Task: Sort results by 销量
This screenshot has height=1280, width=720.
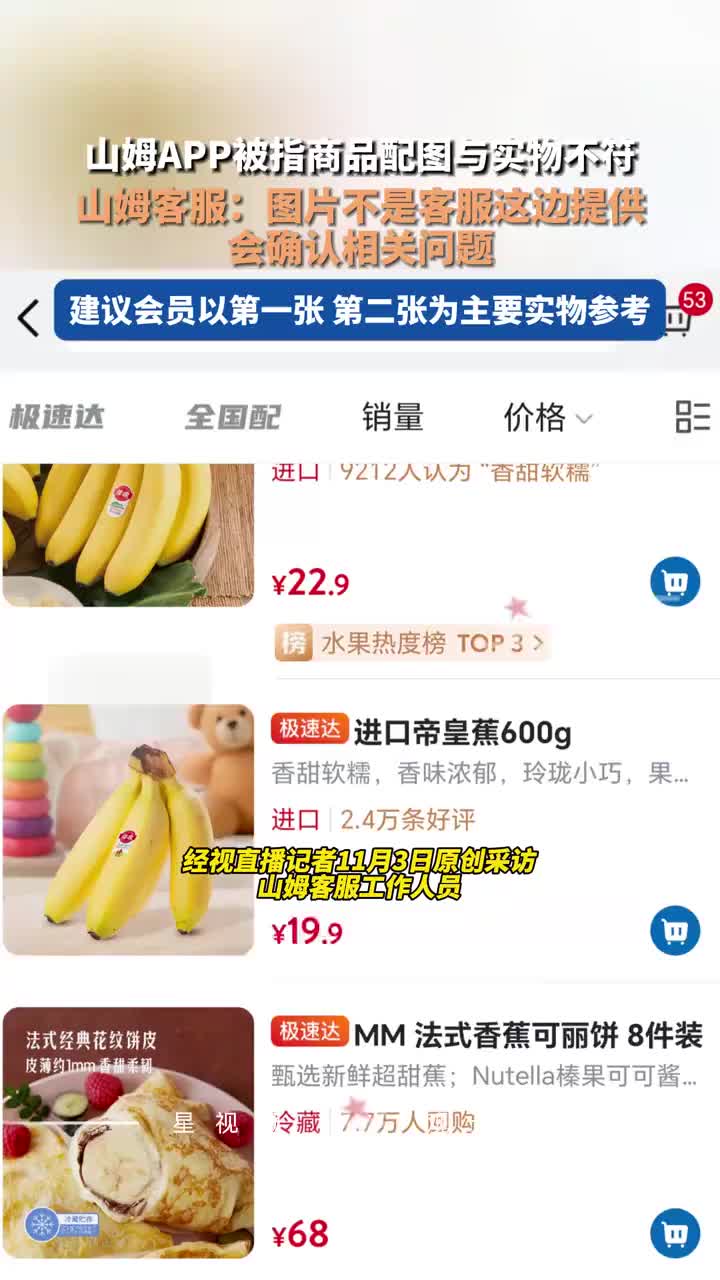Action: 392,417
